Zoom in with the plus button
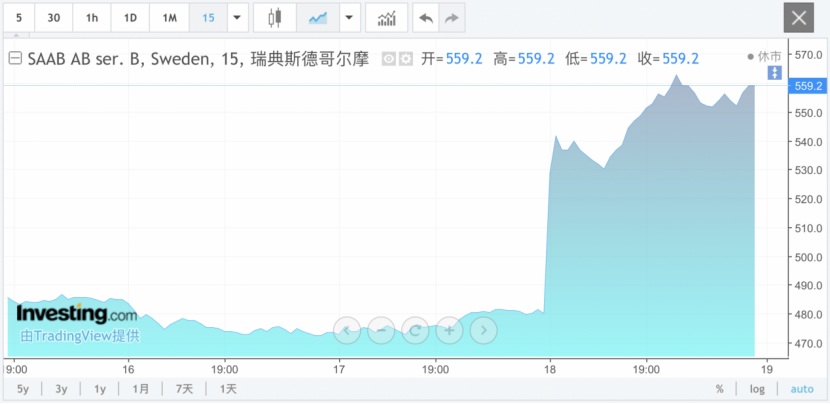Viewport: 830px width, 404px height. (x=449, y=328)
